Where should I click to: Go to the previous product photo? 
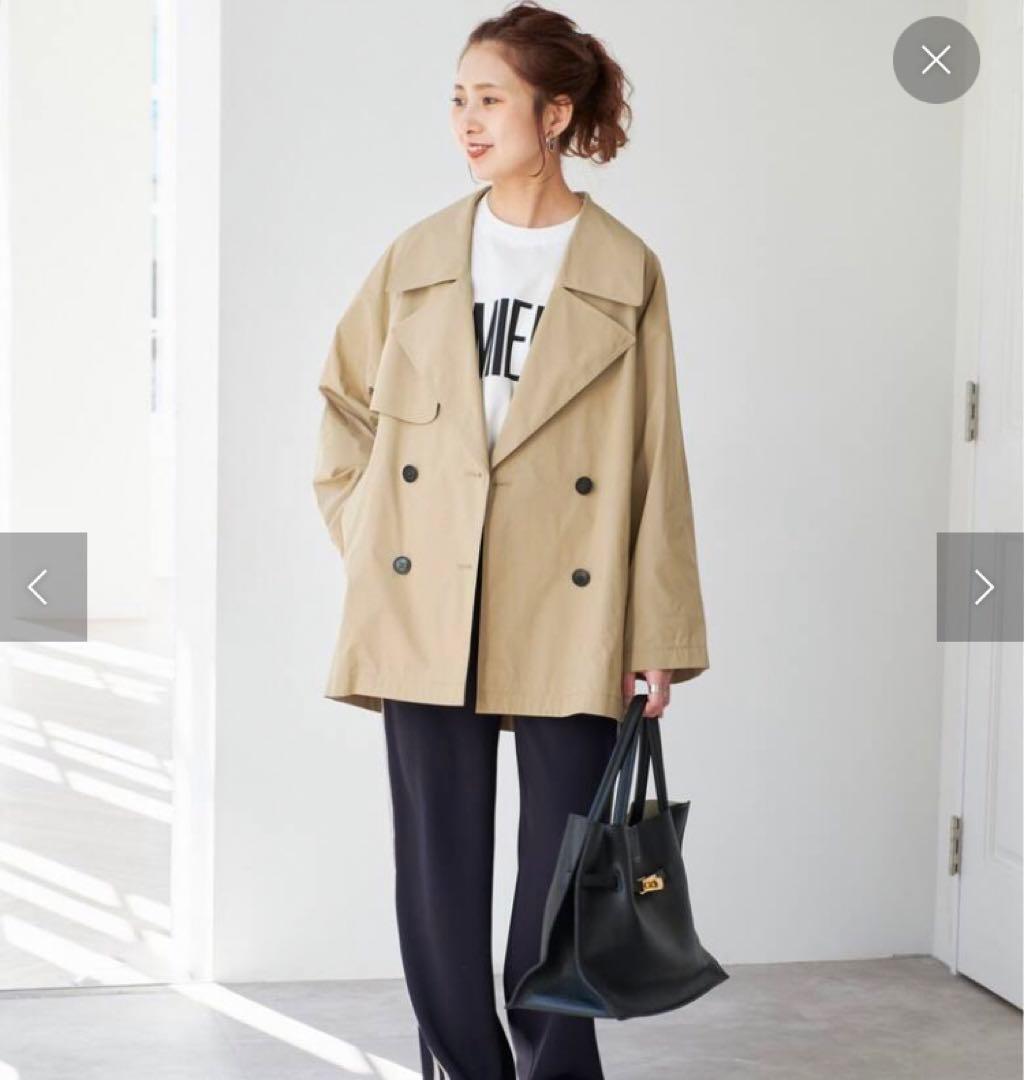point(42,587)
